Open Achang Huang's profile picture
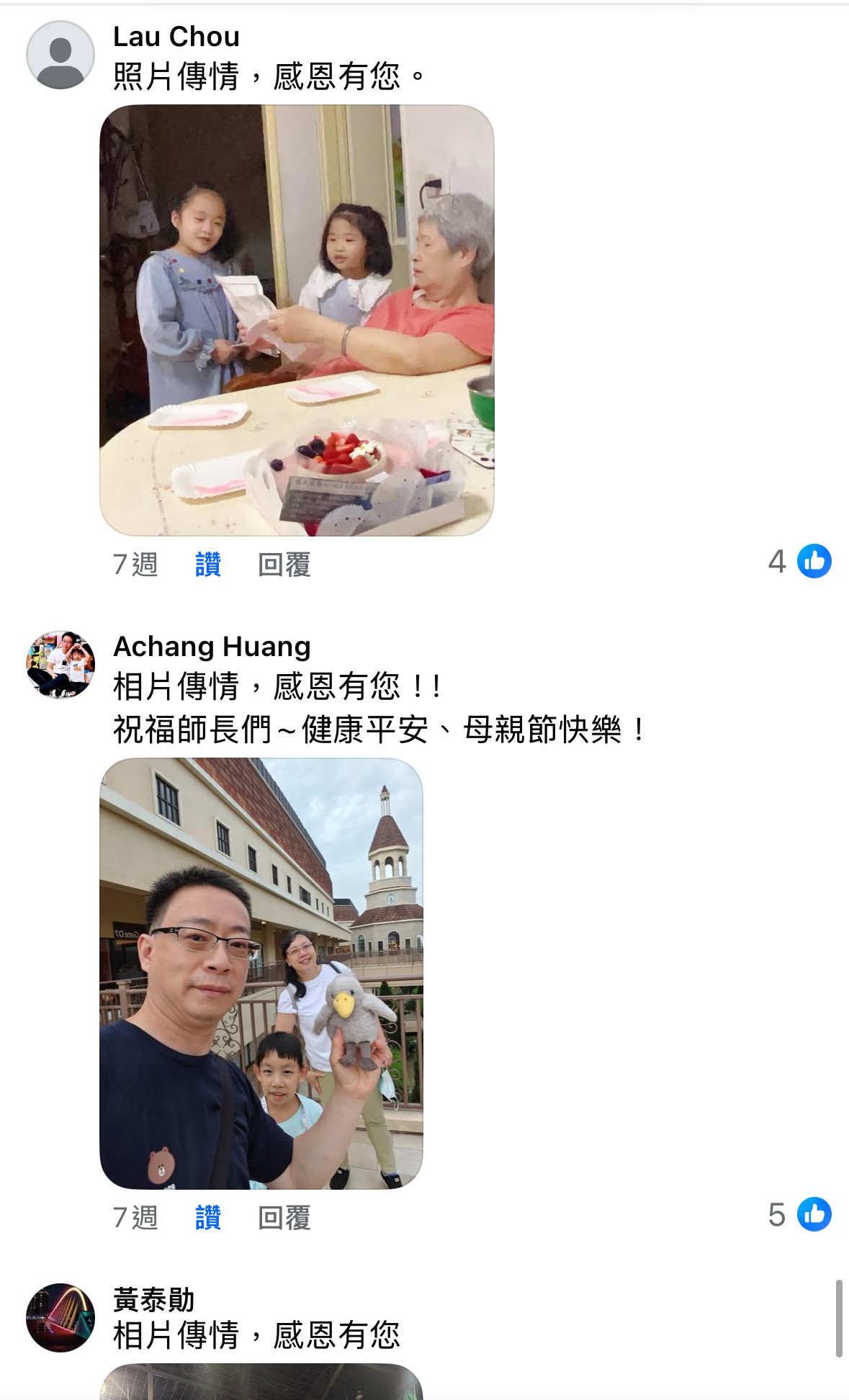Screen dimensions: 849x1400 [x=60, y=665]
